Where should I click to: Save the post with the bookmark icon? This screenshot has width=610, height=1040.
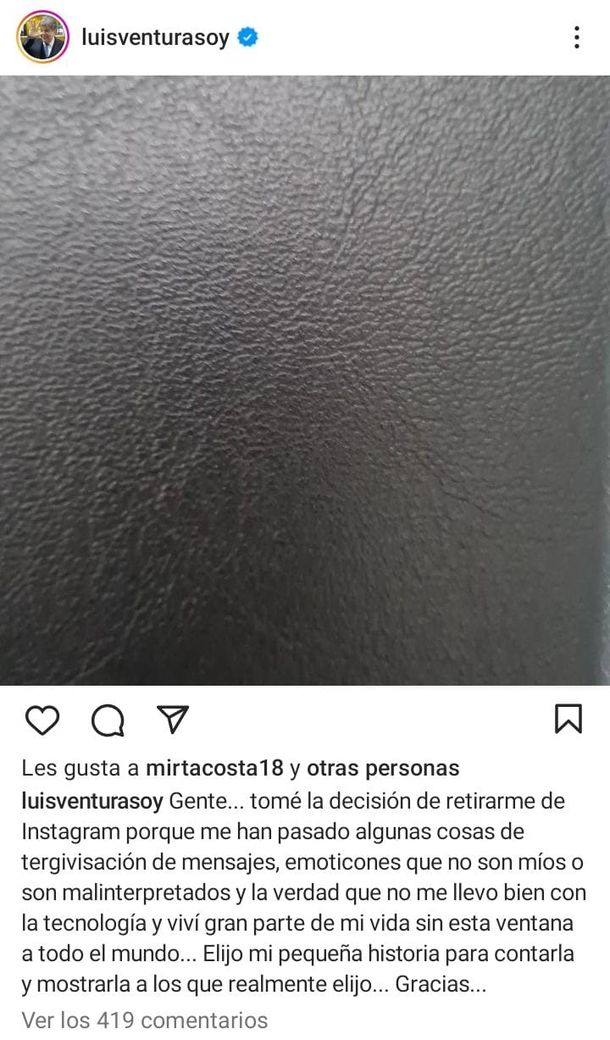[x=568, y=720]
